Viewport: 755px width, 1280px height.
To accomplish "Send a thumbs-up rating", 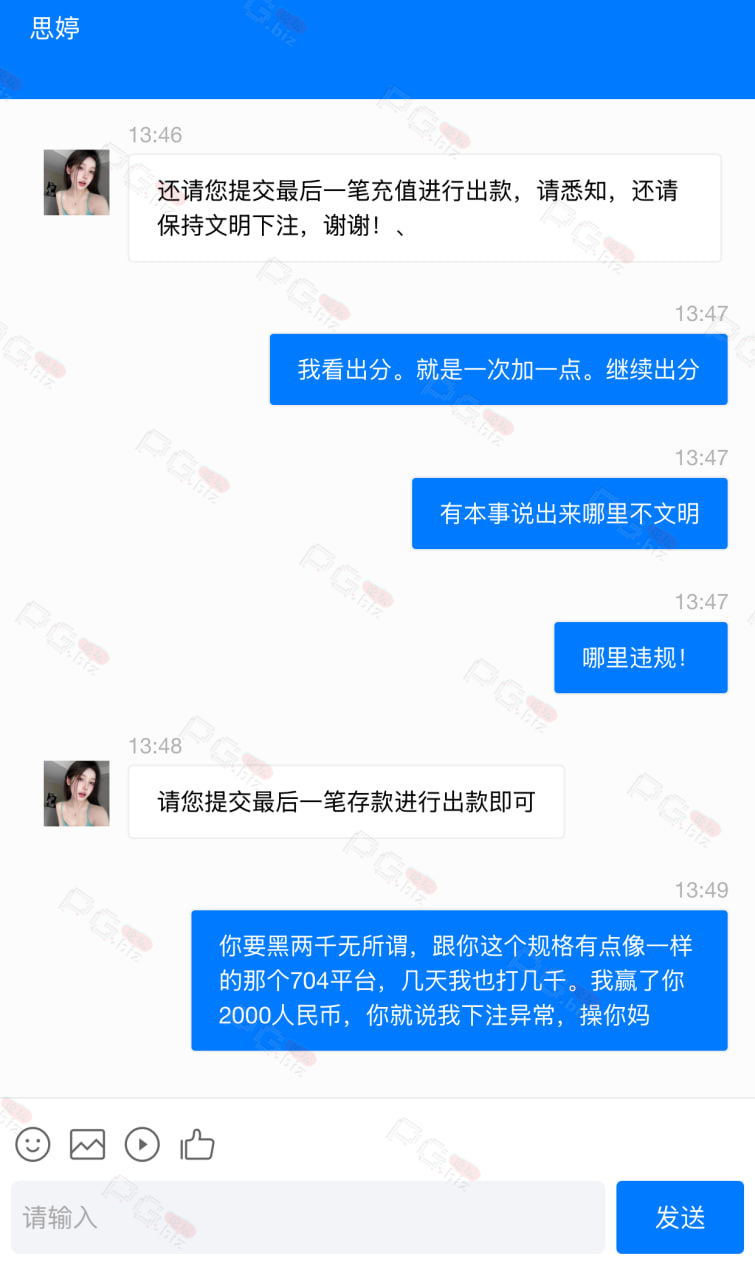I will click(197, 1144).
